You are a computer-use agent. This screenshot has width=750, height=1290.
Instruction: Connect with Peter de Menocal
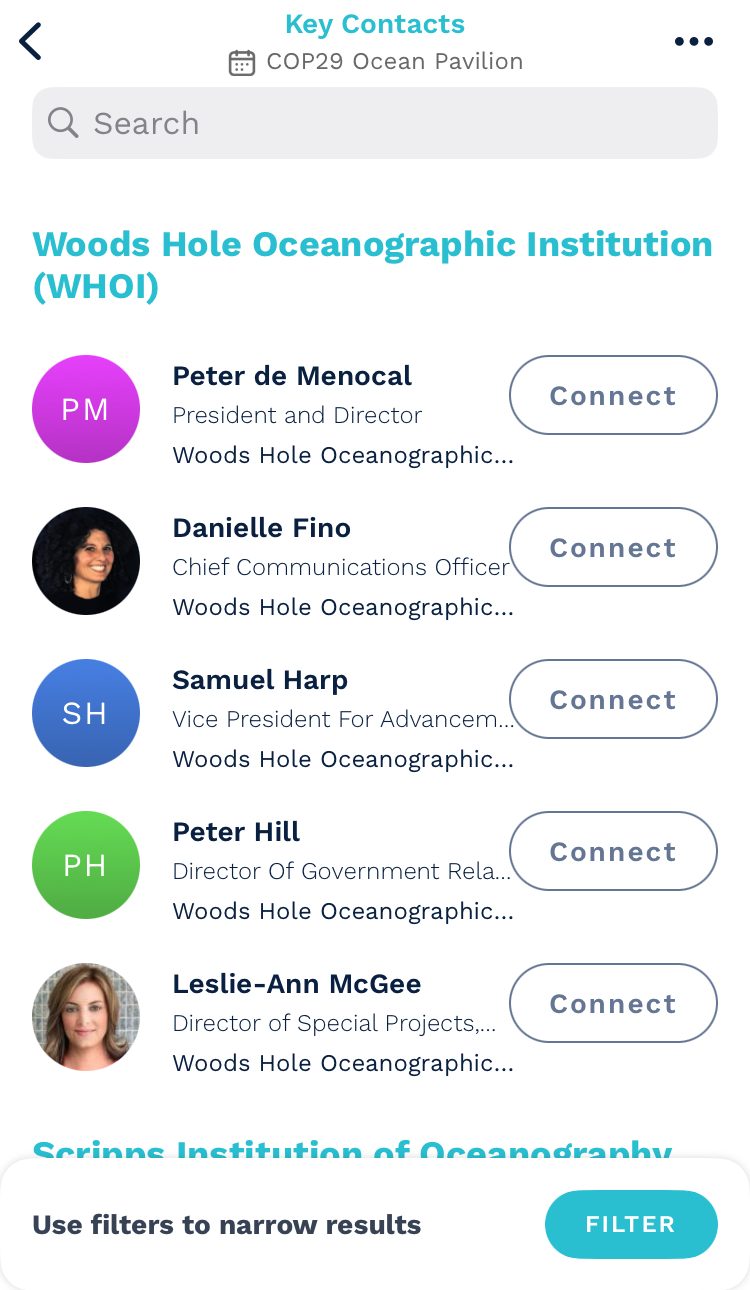(613, 395)
